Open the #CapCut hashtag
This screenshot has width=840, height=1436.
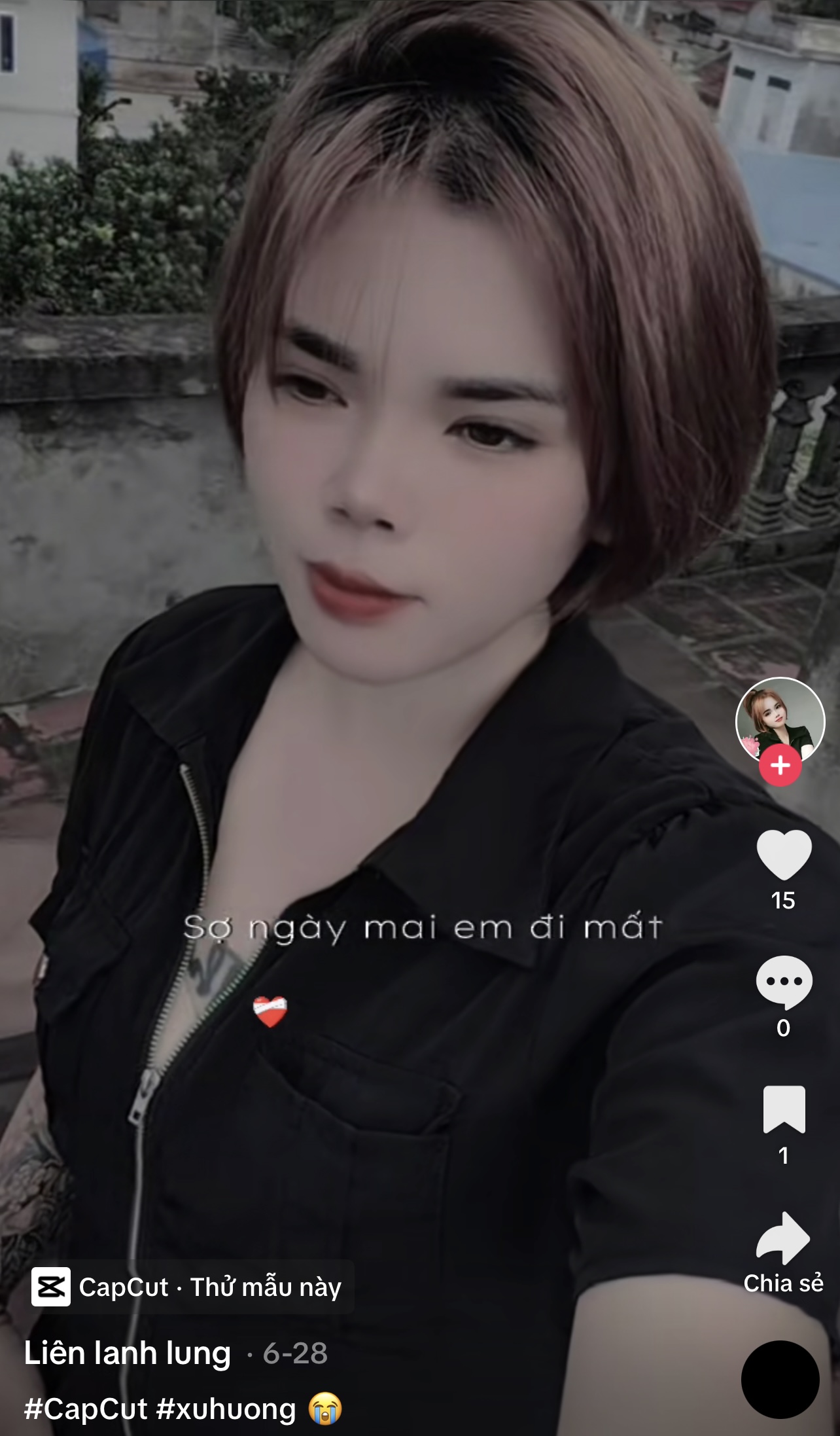[86, 1409]
